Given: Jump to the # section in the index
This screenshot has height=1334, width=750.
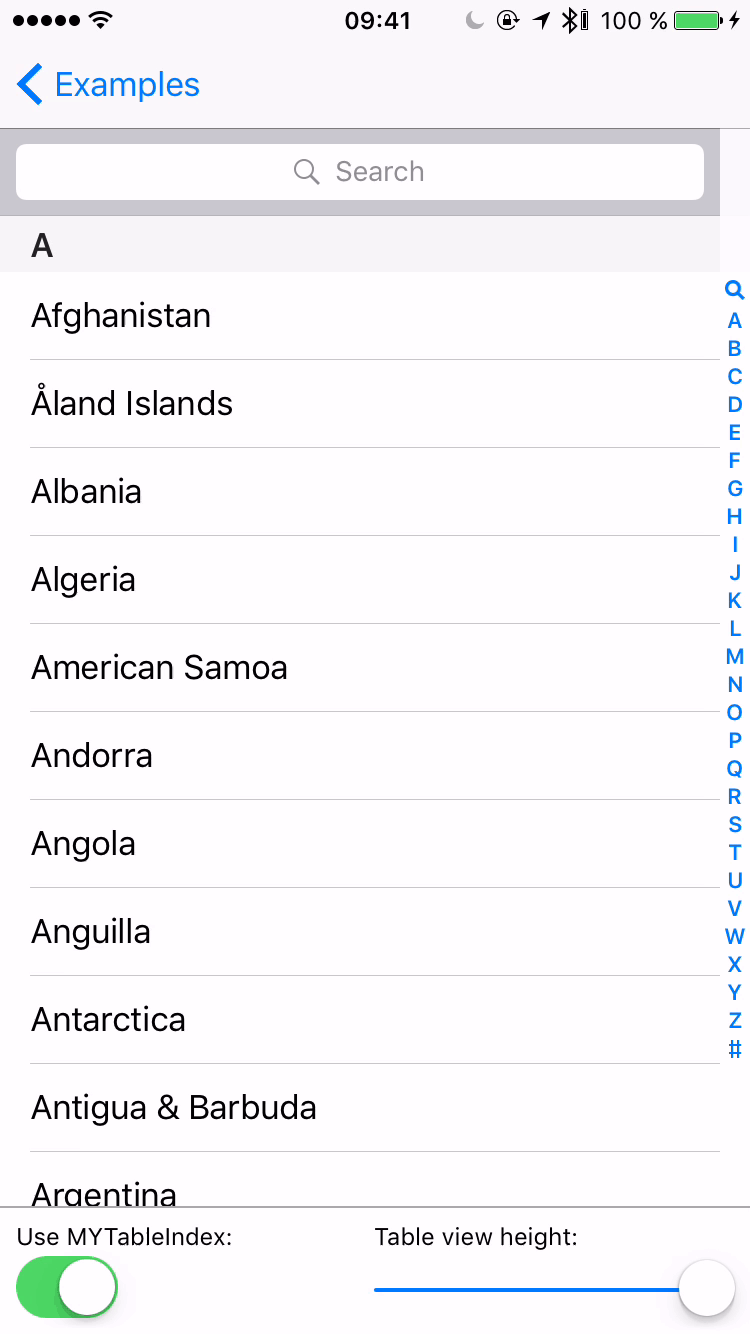Looking at the screenshot, I should [735, 1049].
